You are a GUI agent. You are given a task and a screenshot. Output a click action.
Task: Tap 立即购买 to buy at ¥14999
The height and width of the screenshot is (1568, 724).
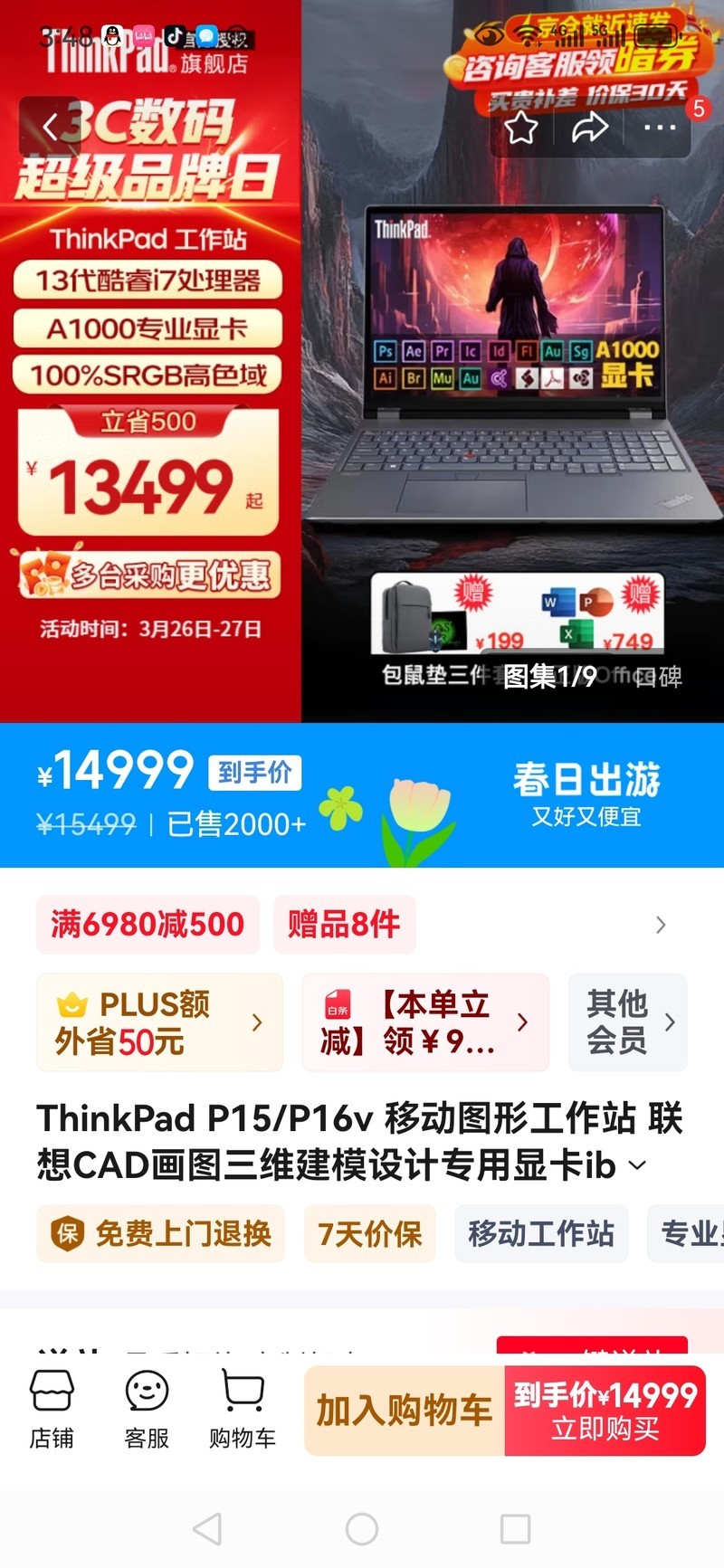tap(605, 1411)
